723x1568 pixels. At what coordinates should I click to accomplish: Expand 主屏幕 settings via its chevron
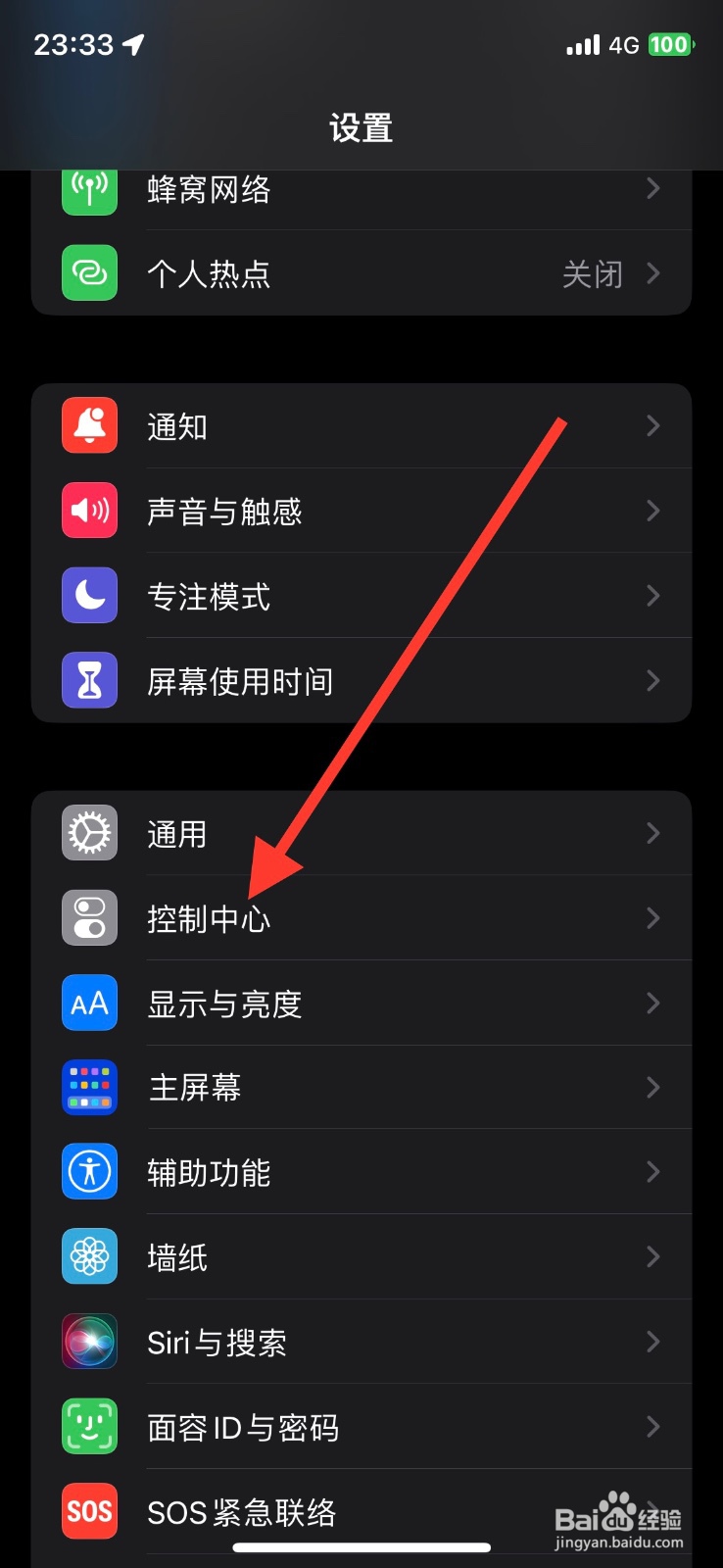[x=653, y=1087]
